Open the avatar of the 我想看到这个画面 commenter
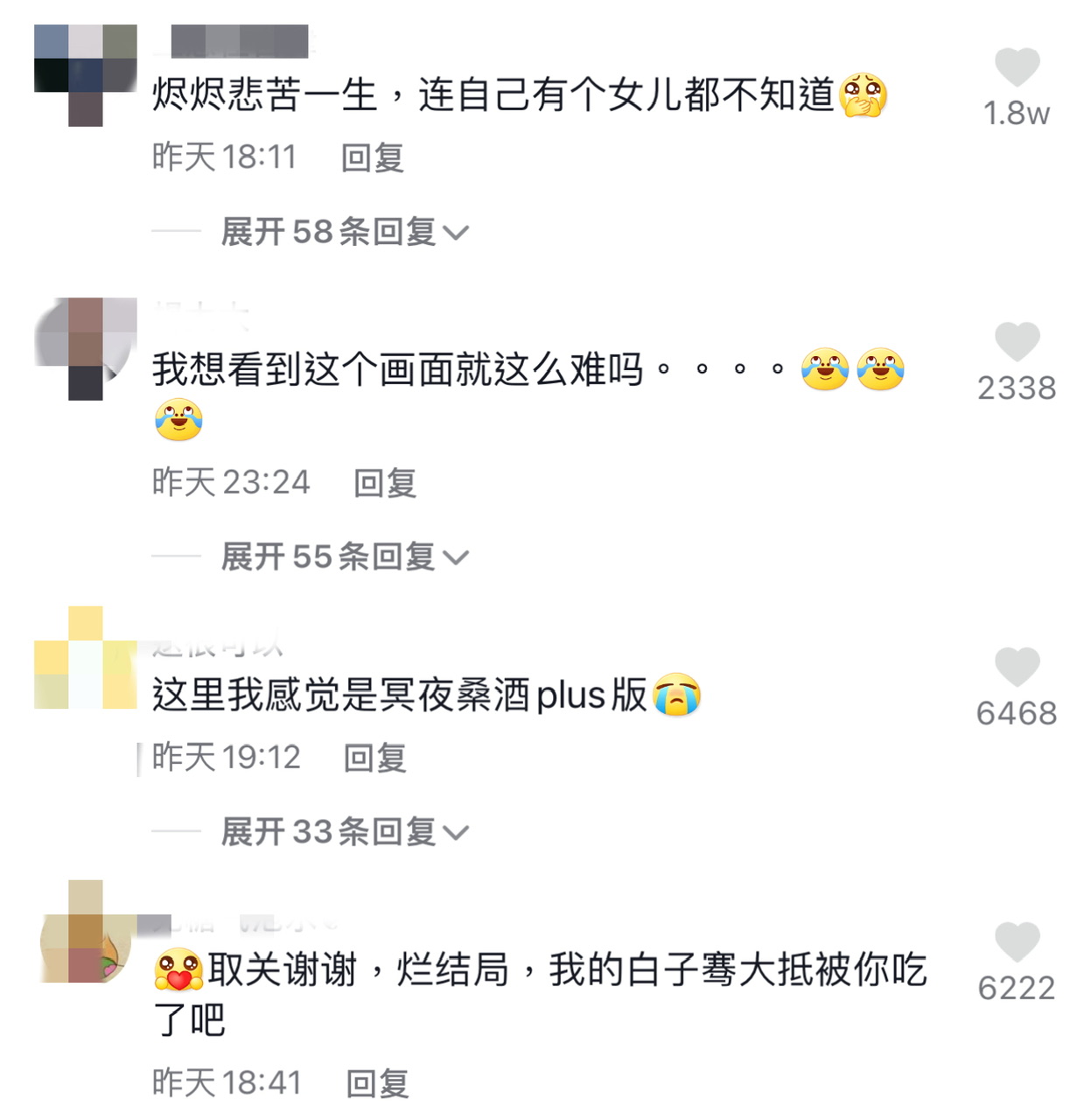 86,349
